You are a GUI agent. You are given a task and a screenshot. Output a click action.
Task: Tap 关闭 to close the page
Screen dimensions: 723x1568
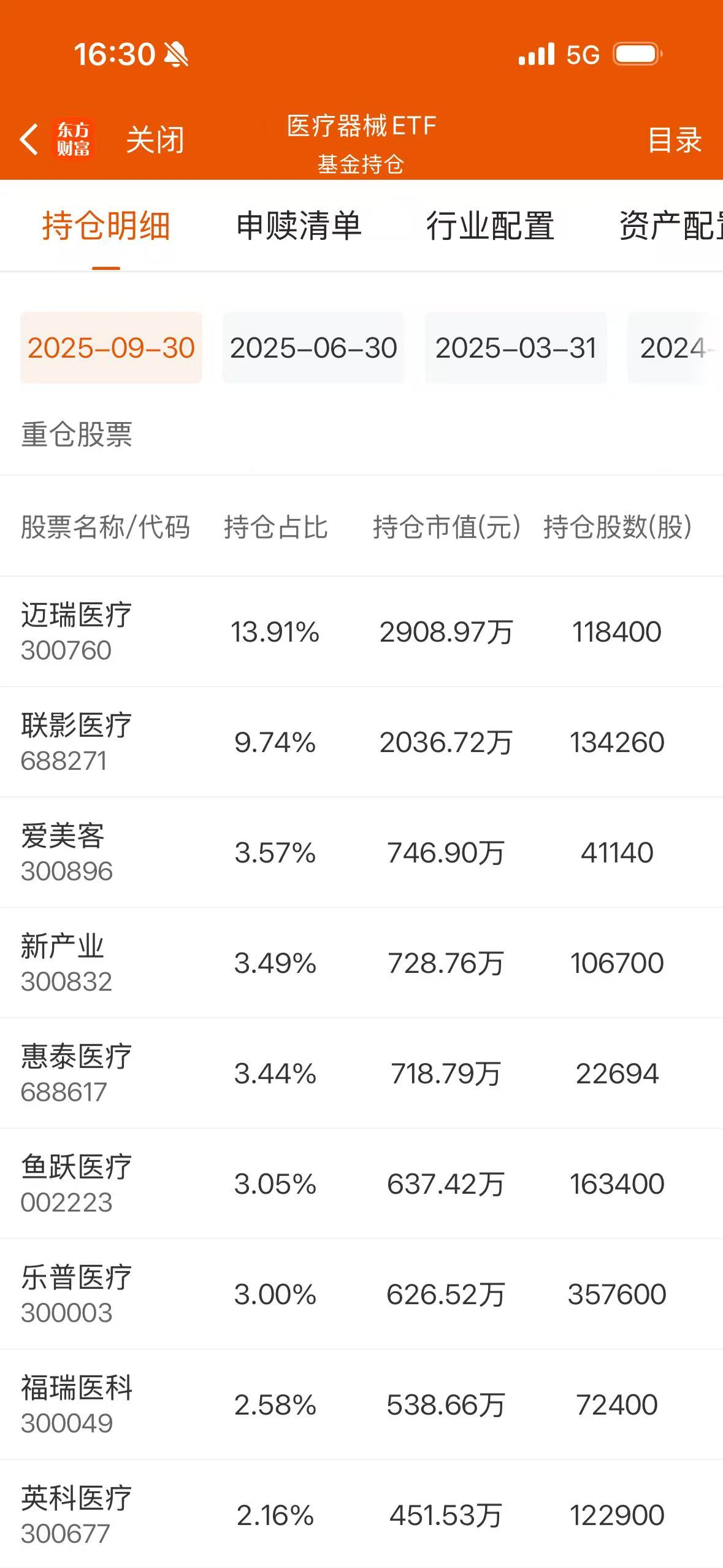[x=155, y=140]
